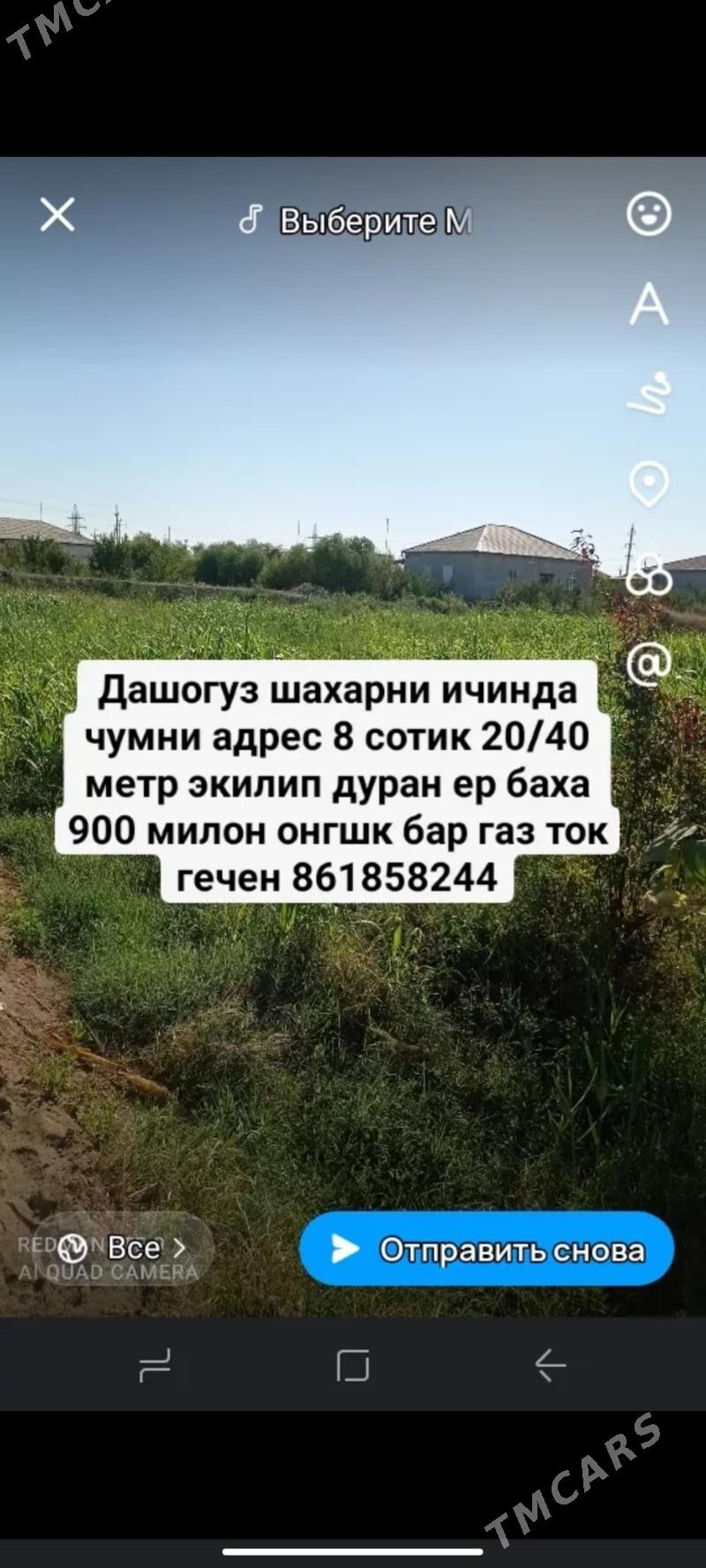Tap Отправить снова to resend

point(486,1249)
